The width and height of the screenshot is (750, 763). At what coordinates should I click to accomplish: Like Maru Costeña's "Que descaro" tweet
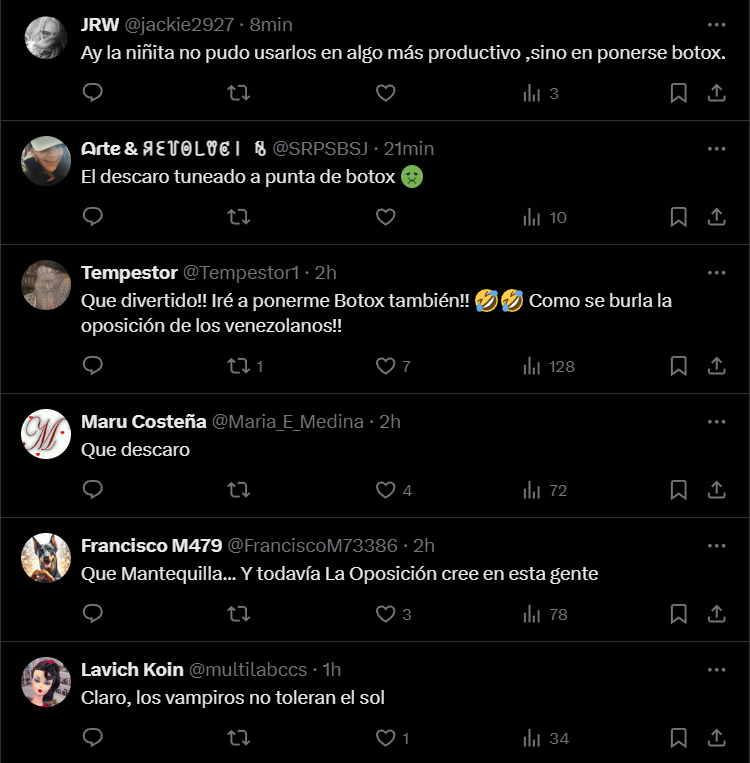pyautogui.click(x=385, y=490)
